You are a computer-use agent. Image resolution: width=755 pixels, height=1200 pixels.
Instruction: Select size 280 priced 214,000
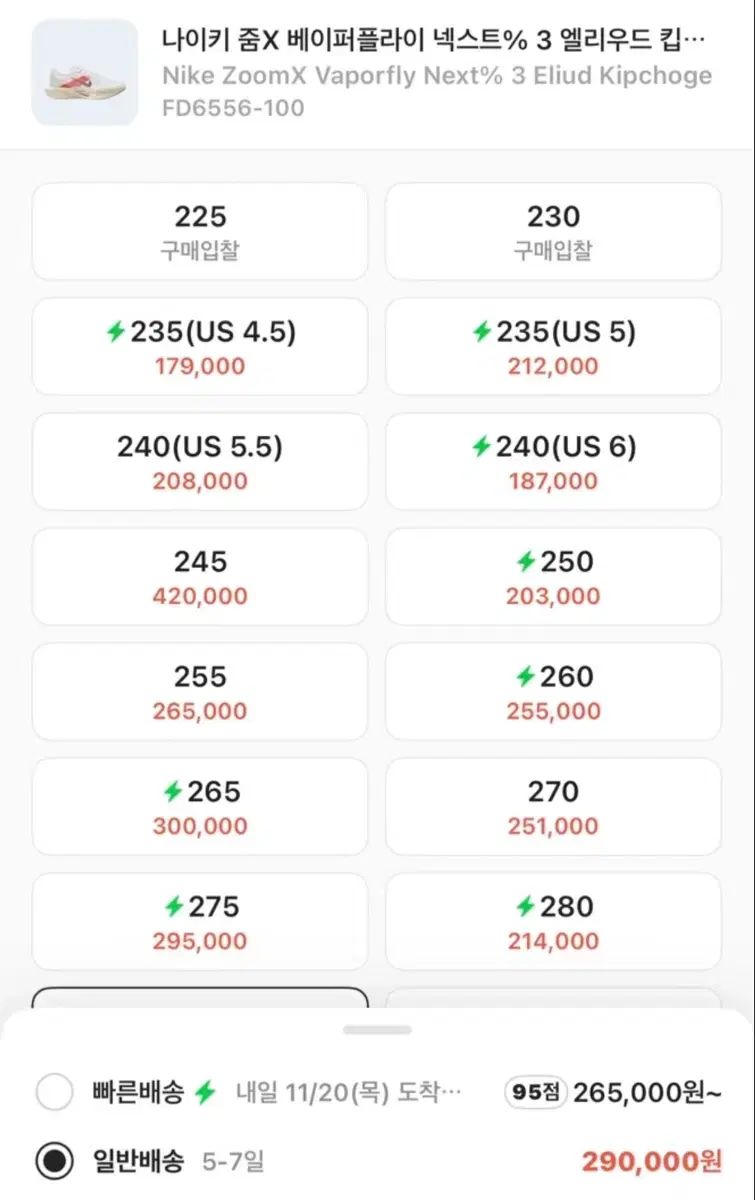point(553,922)
